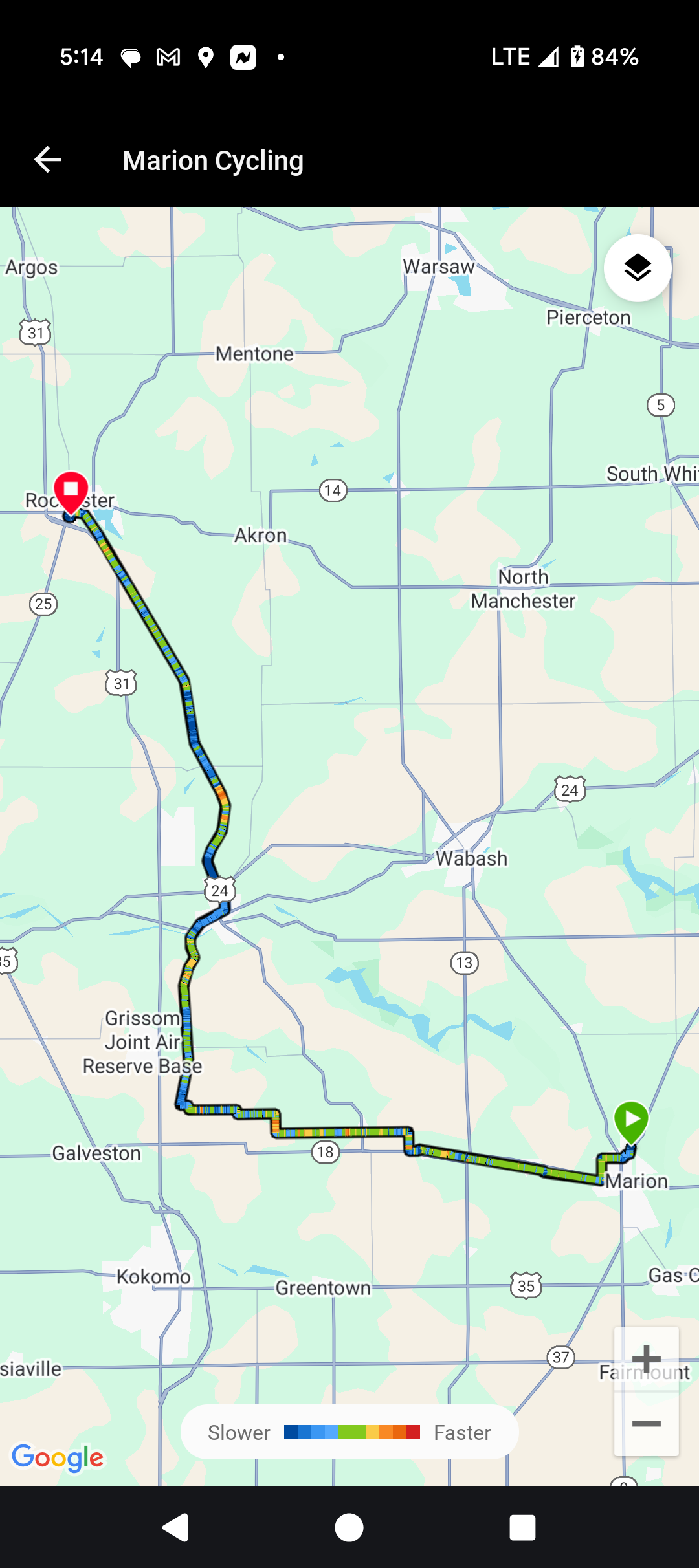Tap the green start marker near Marion
This screenshot has height=1568, width=699.
pyautogui.click(x=631, y=1120)
